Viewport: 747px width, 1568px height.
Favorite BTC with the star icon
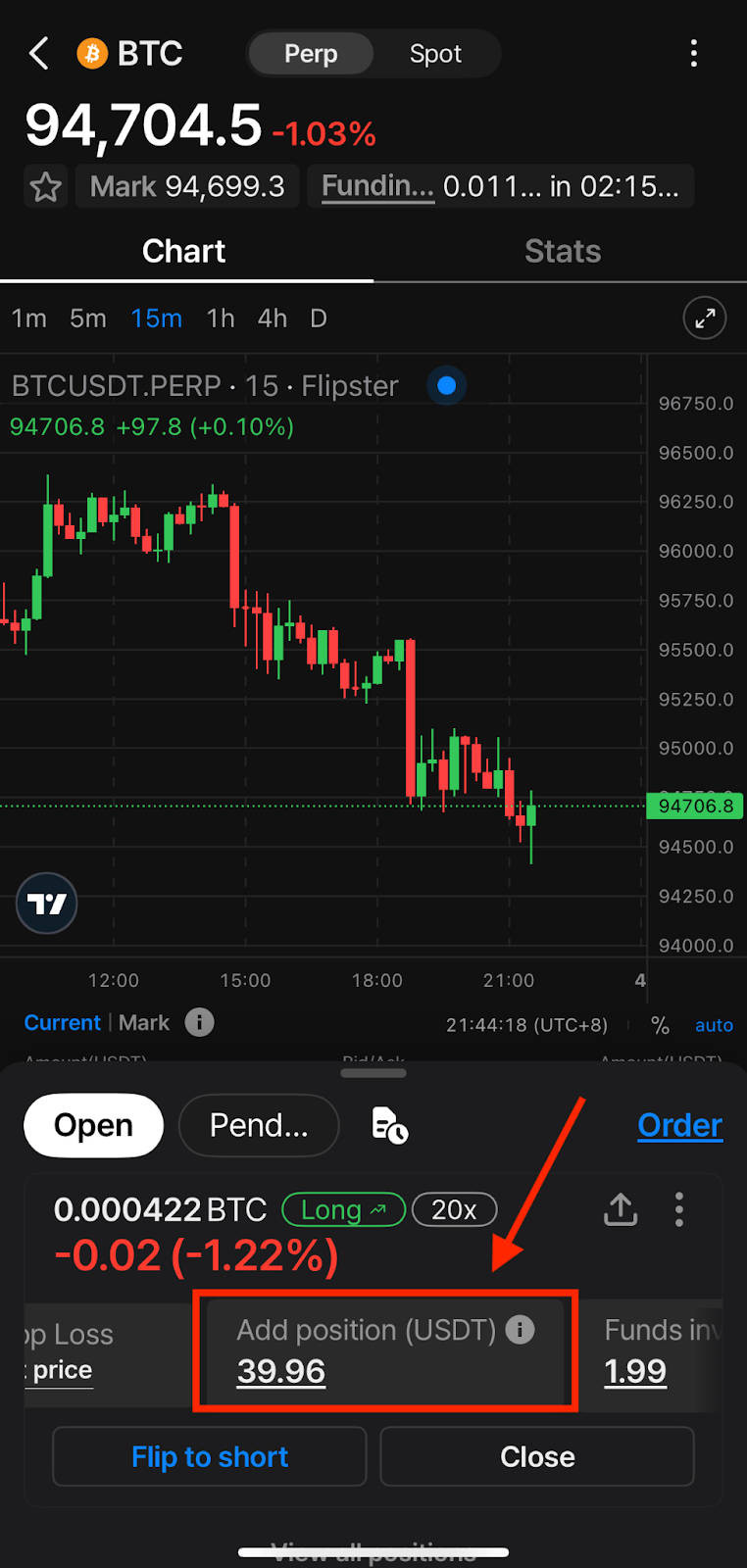pyautogui.click(x=45, y=186)
